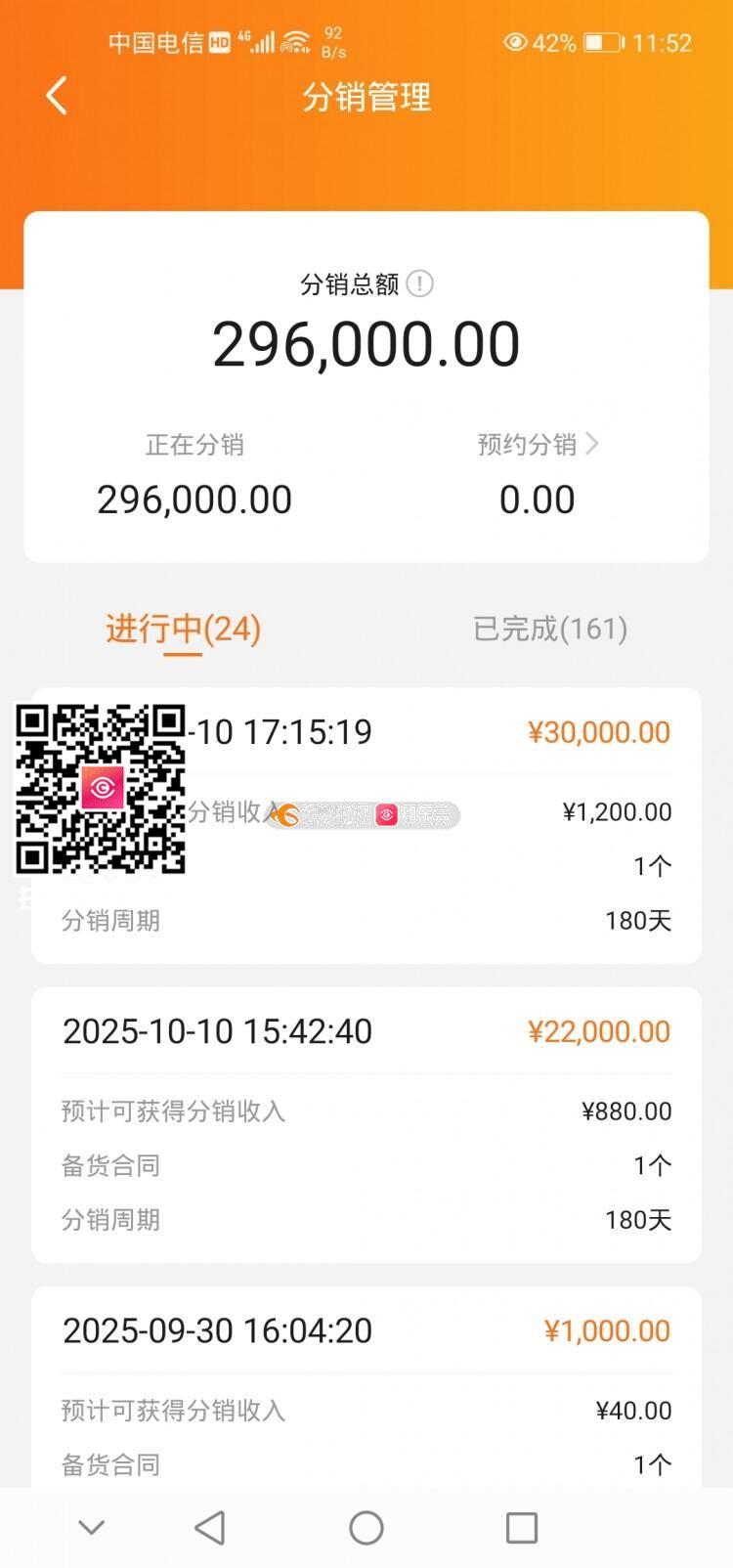Show info about 分销总额

tap(420, 283)
